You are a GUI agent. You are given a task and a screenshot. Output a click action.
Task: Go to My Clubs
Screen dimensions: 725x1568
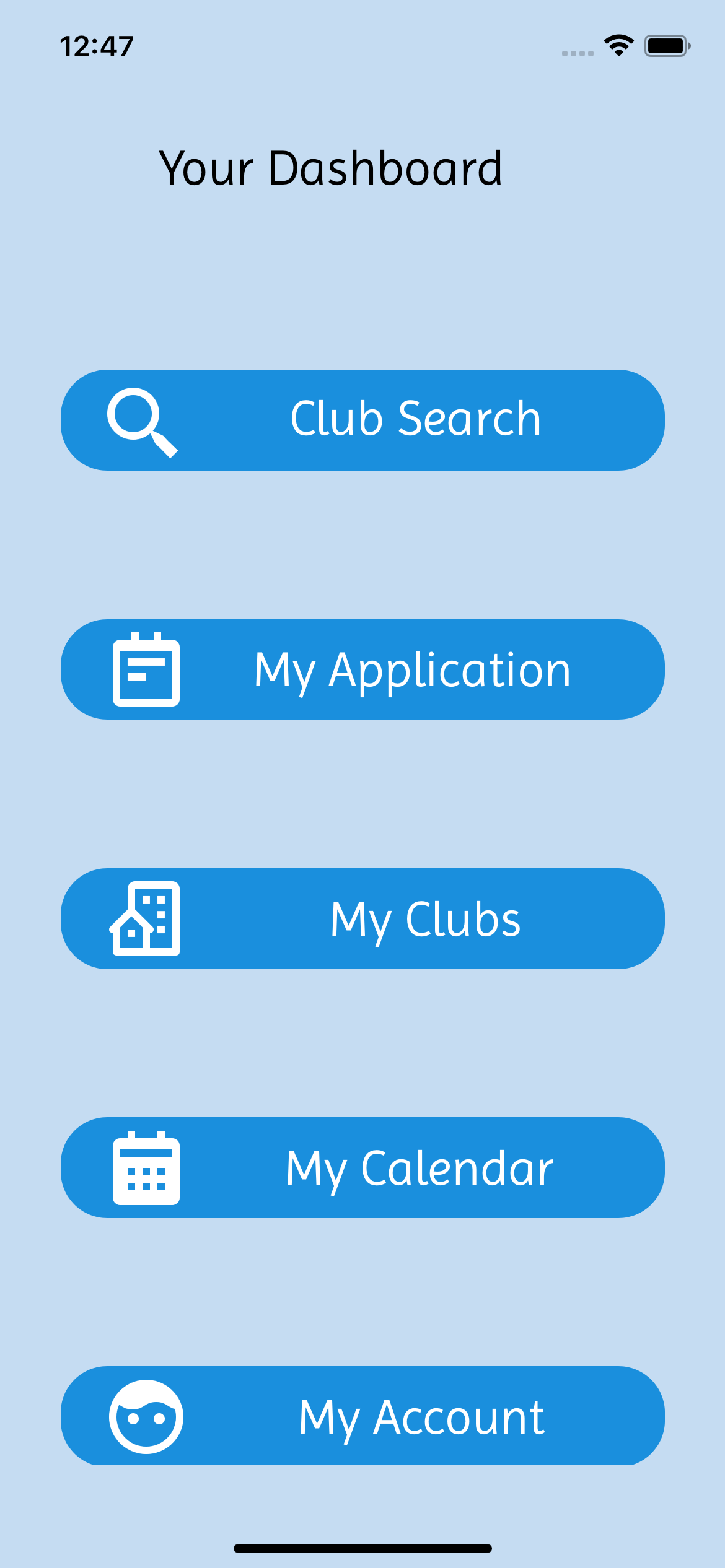click(x=362, y=918)
